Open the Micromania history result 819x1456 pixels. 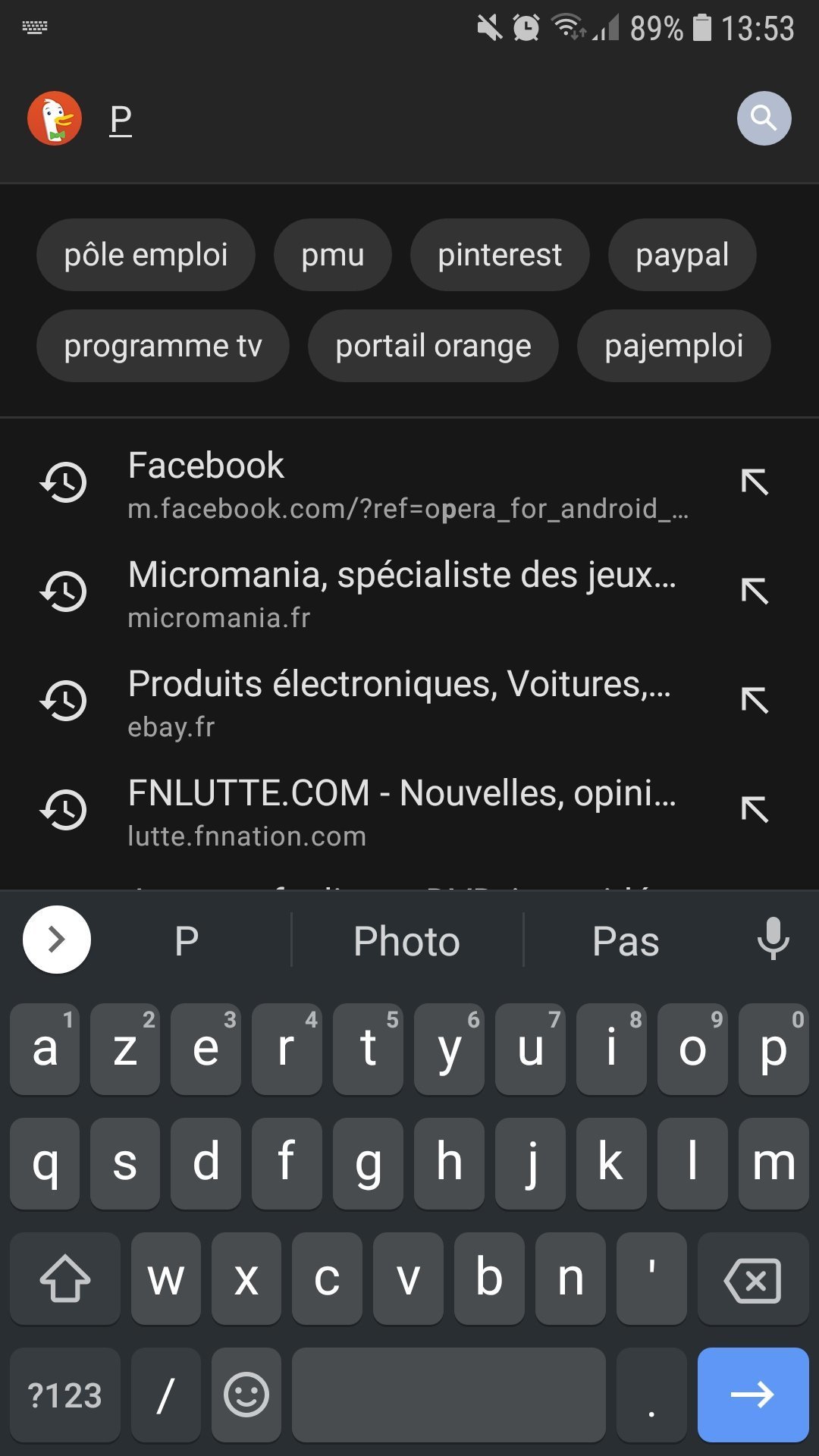(379, 592)
